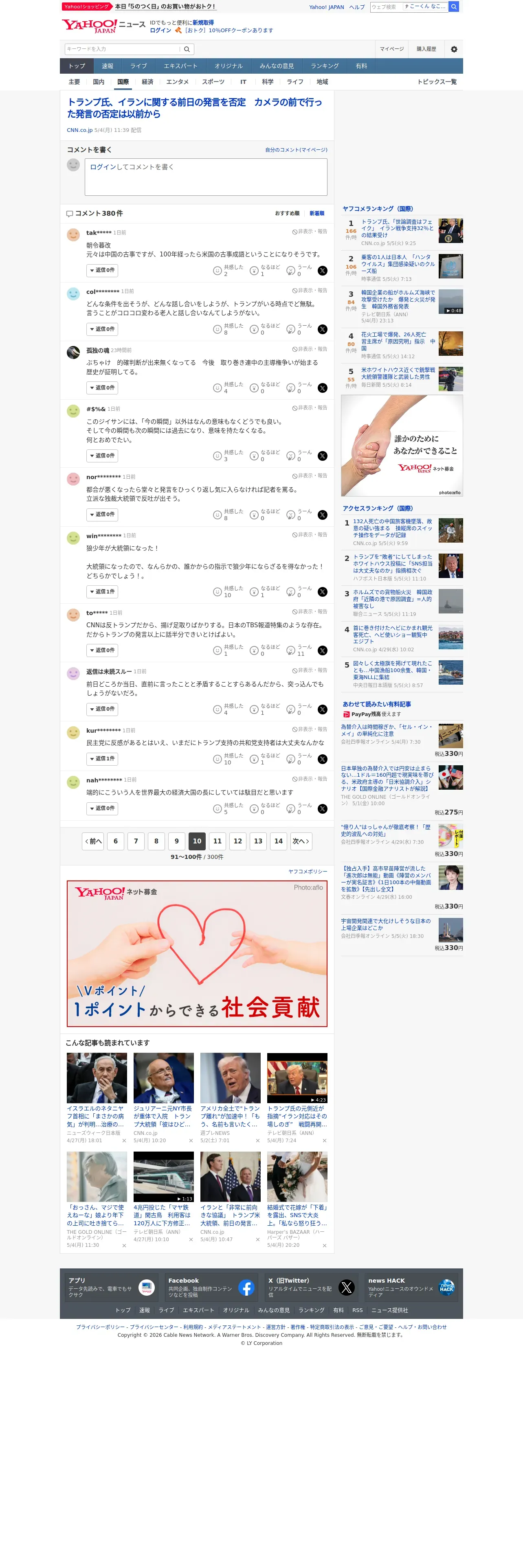Open トピックス一覧 link
523x1568 pixels.
437,81
